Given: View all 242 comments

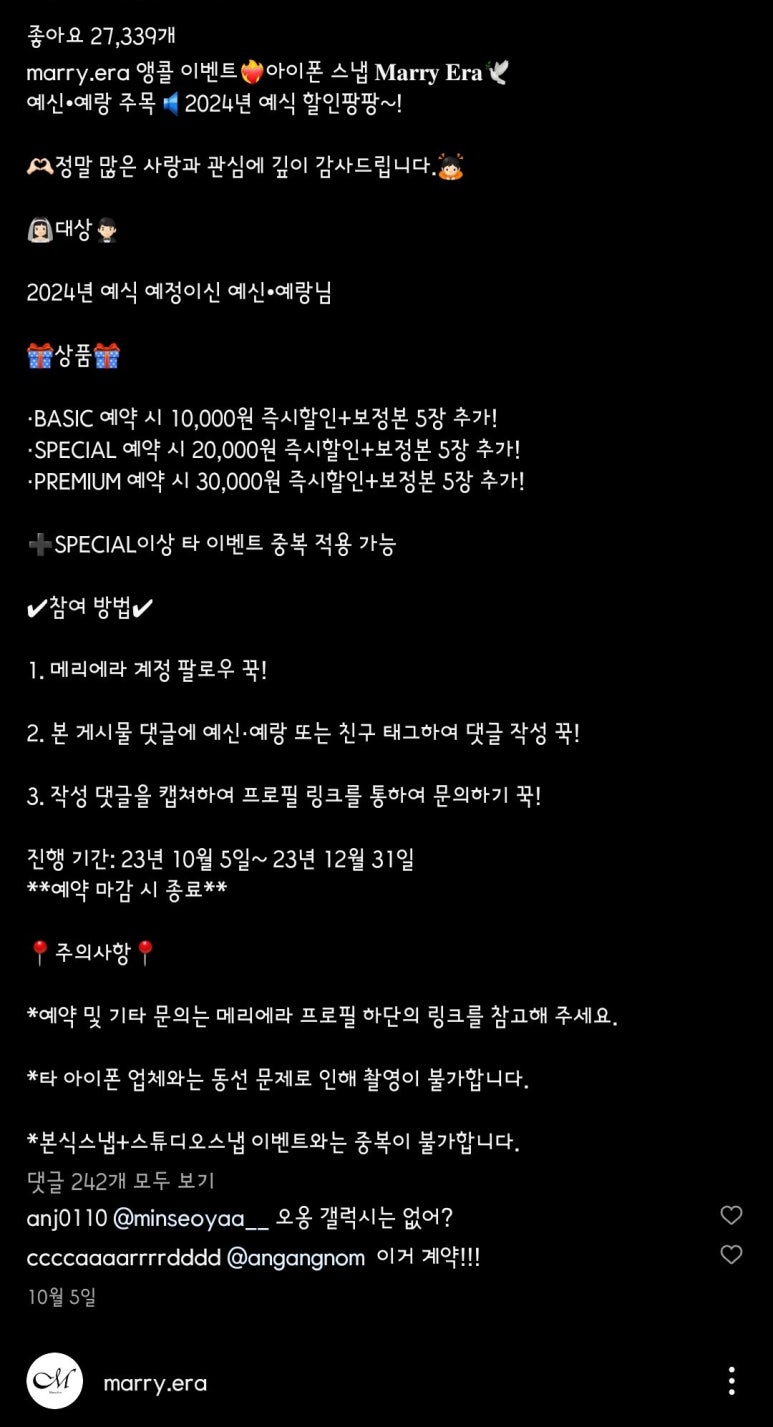Looking at the screenshot, I should coord(121,1181).
